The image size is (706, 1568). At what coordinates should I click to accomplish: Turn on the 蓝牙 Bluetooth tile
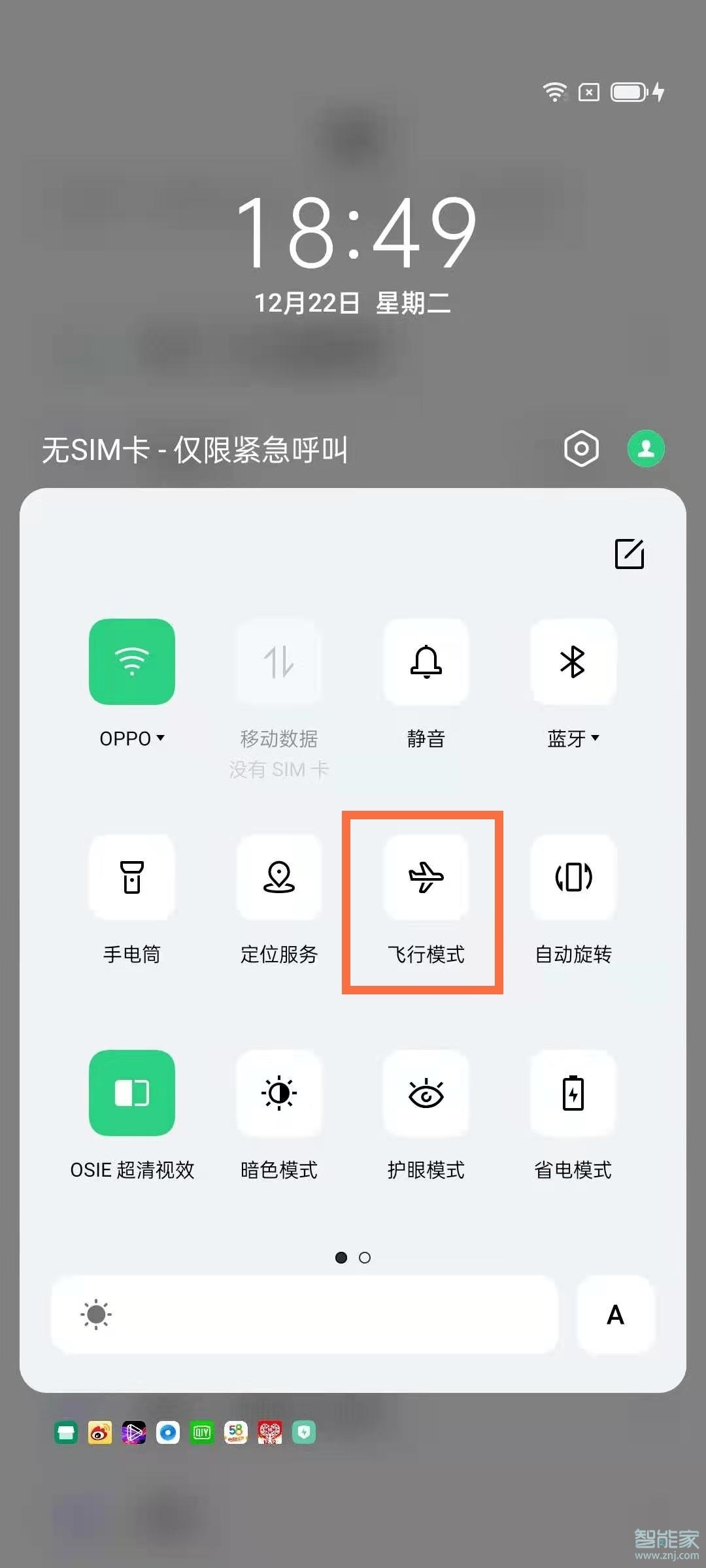point(573,662)
